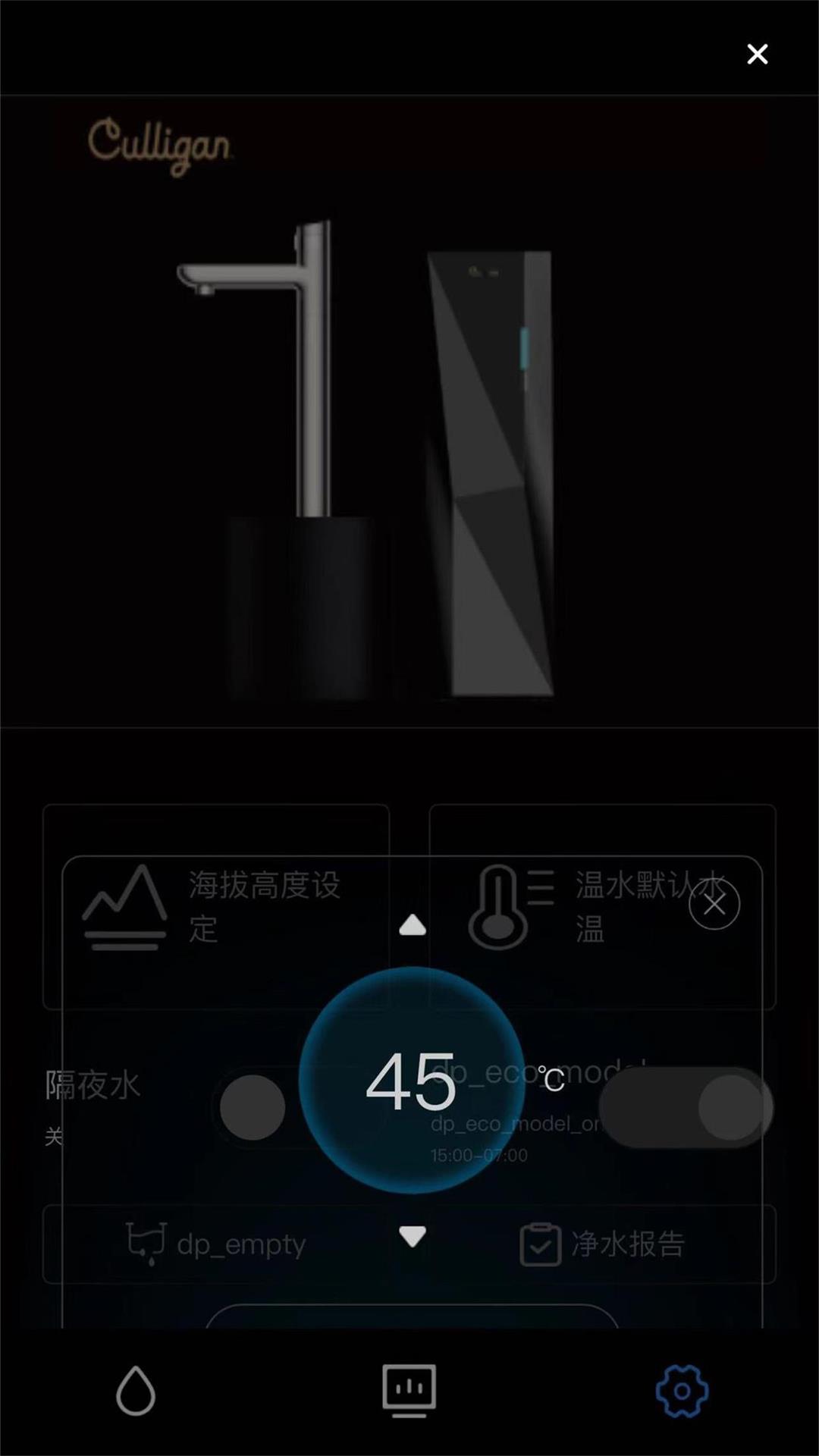The width and height of the screenshot is (819, 1456).
Task: Toggle the 隔夜水 switch
Action: click(253, 1107)
